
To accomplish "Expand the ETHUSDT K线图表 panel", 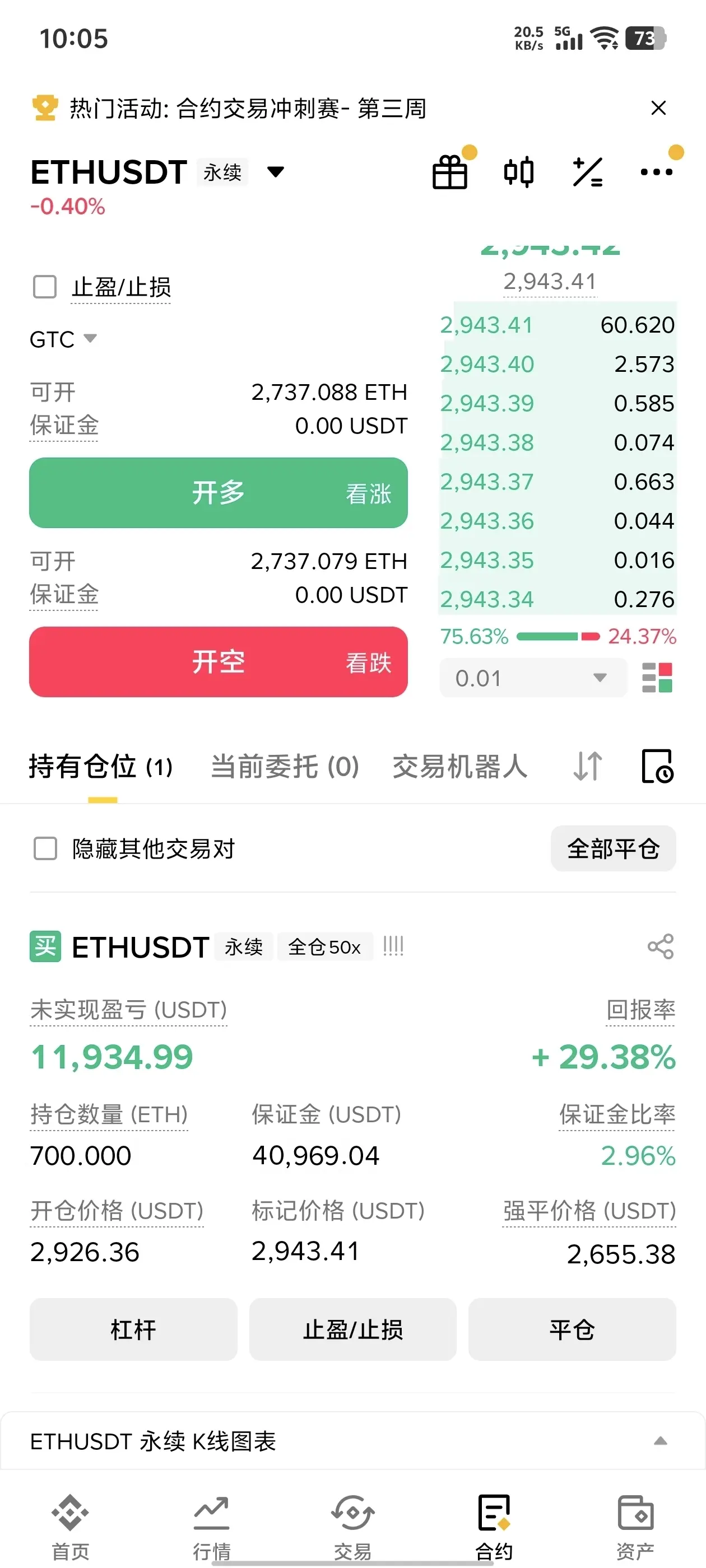I will click(352, 1441).
